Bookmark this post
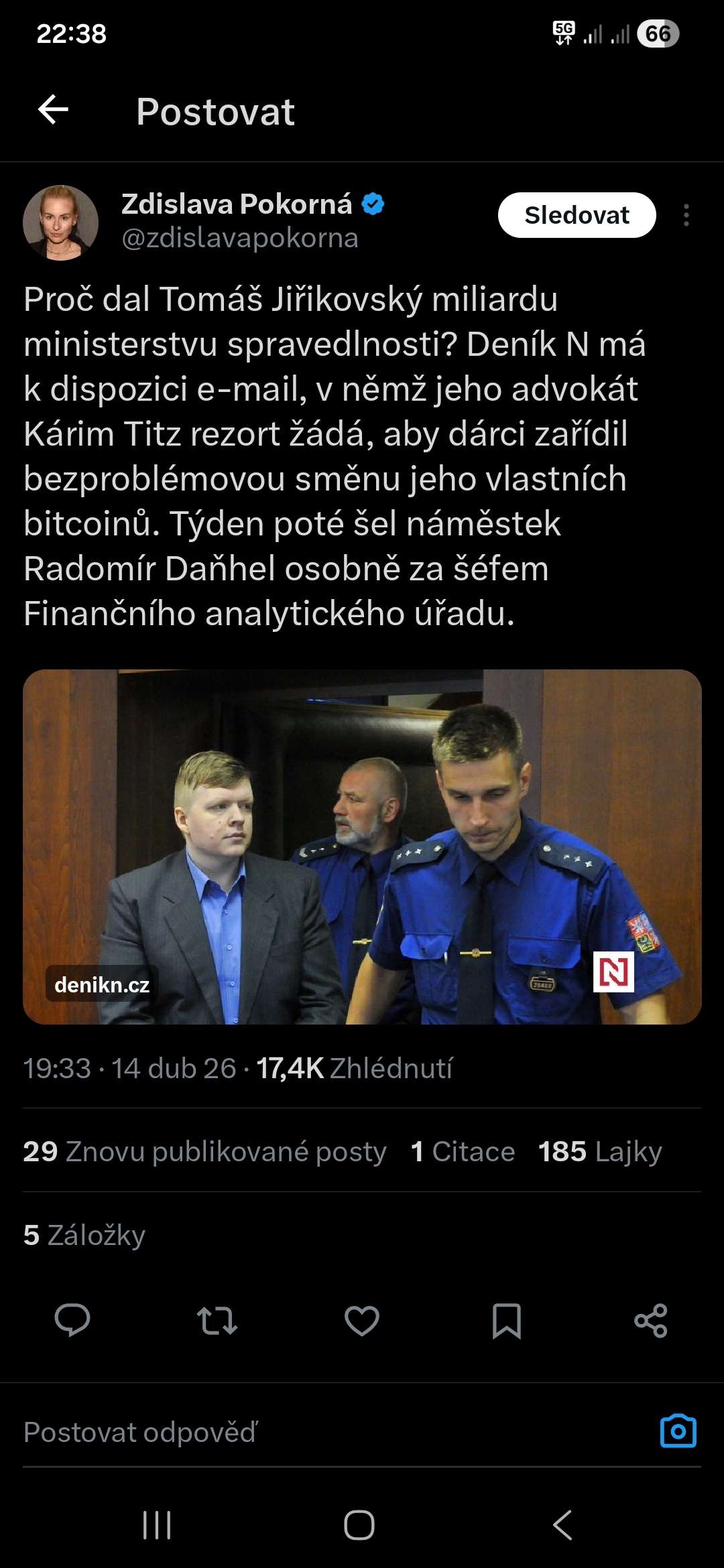Image resolution: width=724 pixels, height=1568 pixels. [x=507, y=1321]
